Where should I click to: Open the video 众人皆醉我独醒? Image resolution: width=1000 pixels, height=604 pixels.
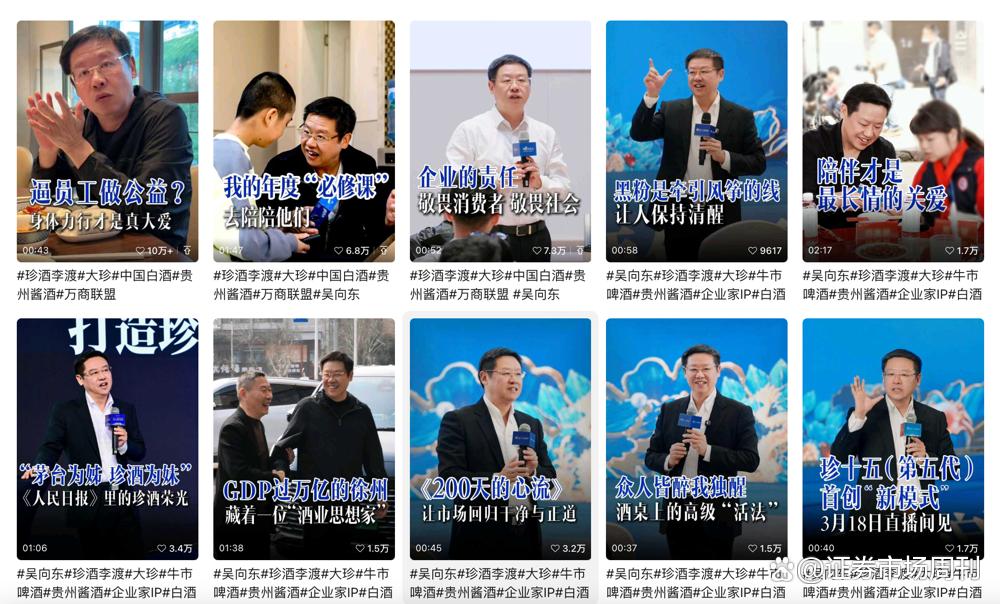click(x=696, y=438)
